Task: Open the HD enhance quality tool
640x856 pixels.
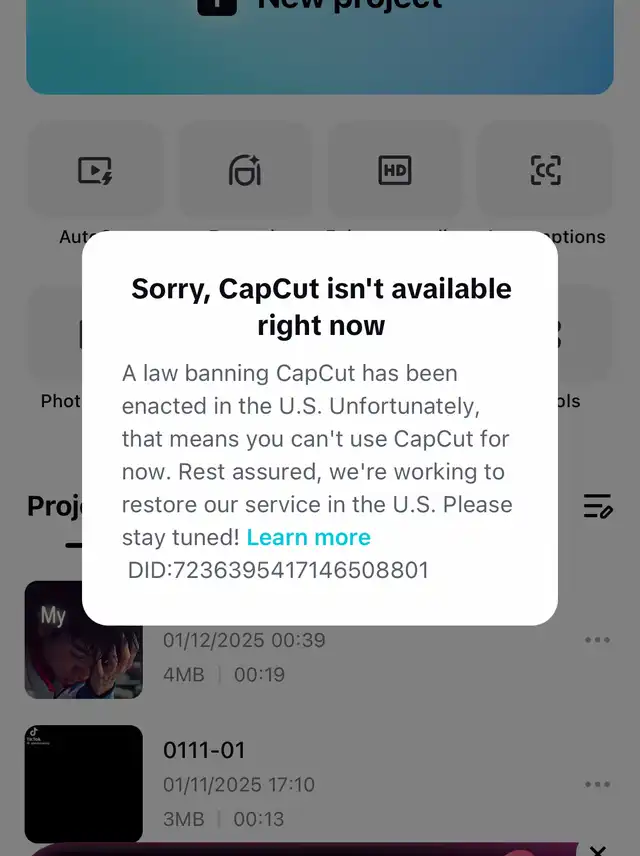Action: [x=395, y=171]
